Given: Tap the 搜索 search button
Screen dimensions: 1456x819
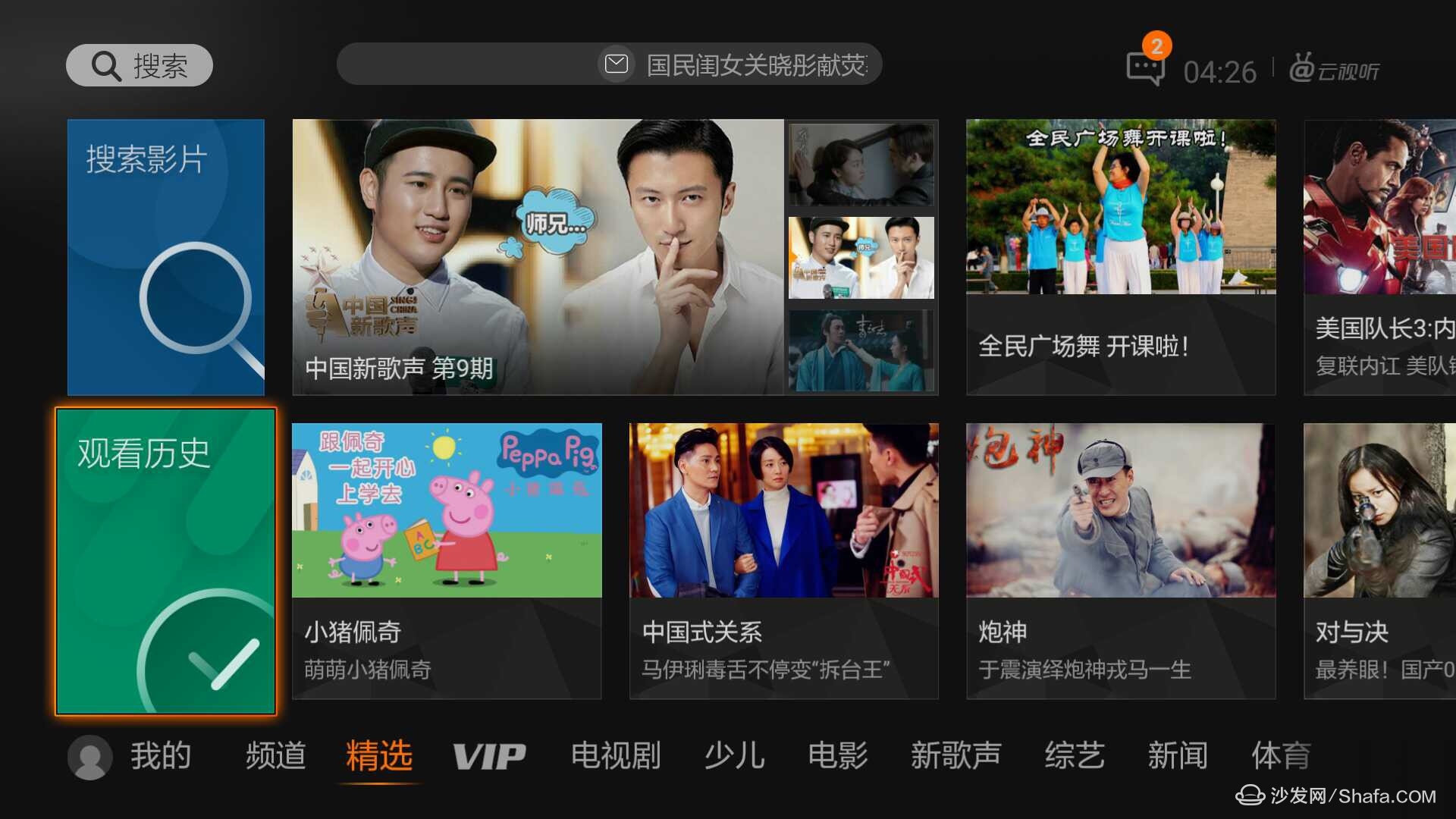Looking at the screenshot, I should tap(140, 65).
